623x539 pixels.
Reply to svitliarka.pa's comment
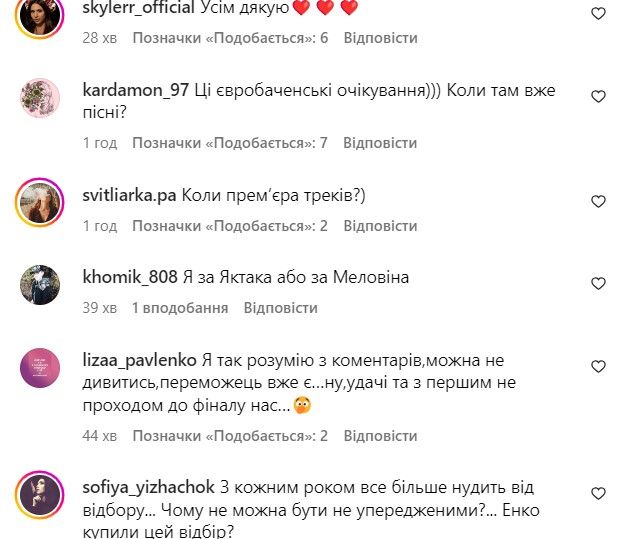coord(380,226)
